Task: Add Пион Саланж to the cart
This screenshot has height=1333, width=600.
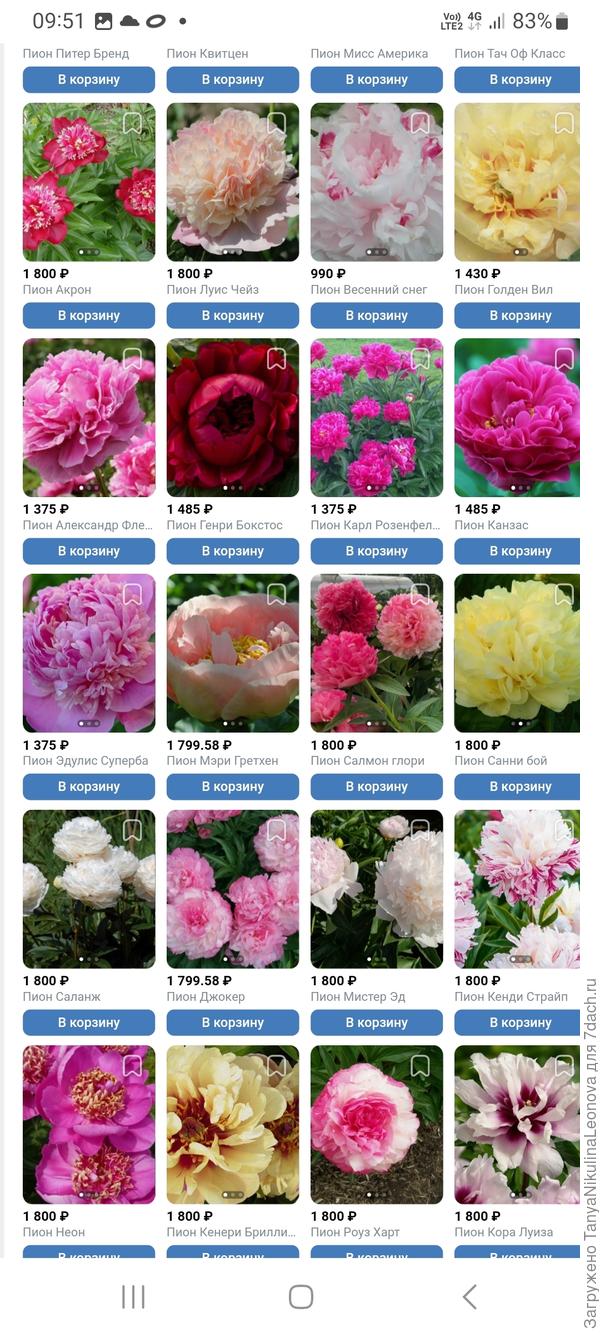Action: [89, 1023]
